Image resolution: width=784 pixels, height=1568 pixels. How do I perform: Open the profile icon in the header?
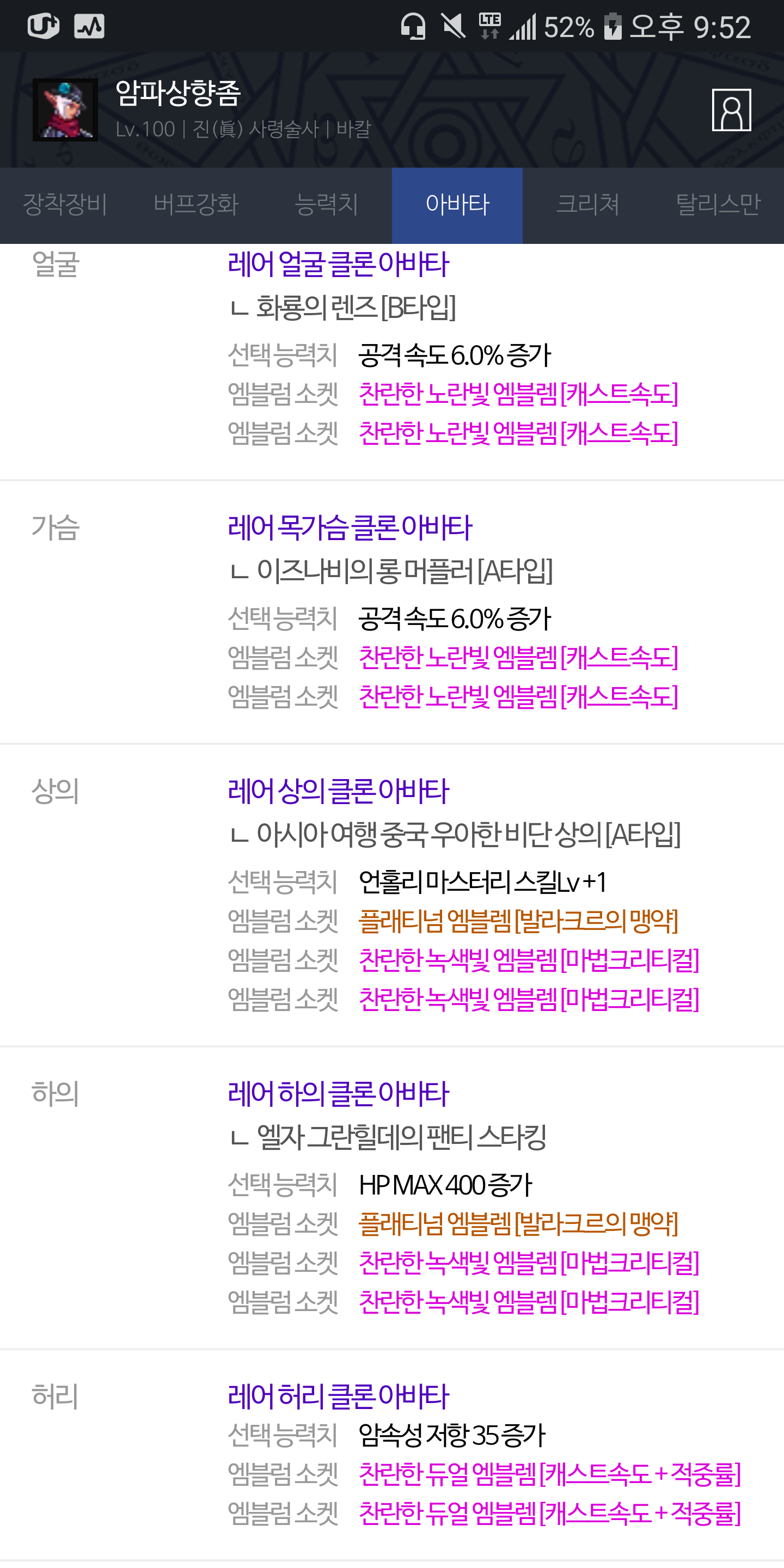coord(731,110)
